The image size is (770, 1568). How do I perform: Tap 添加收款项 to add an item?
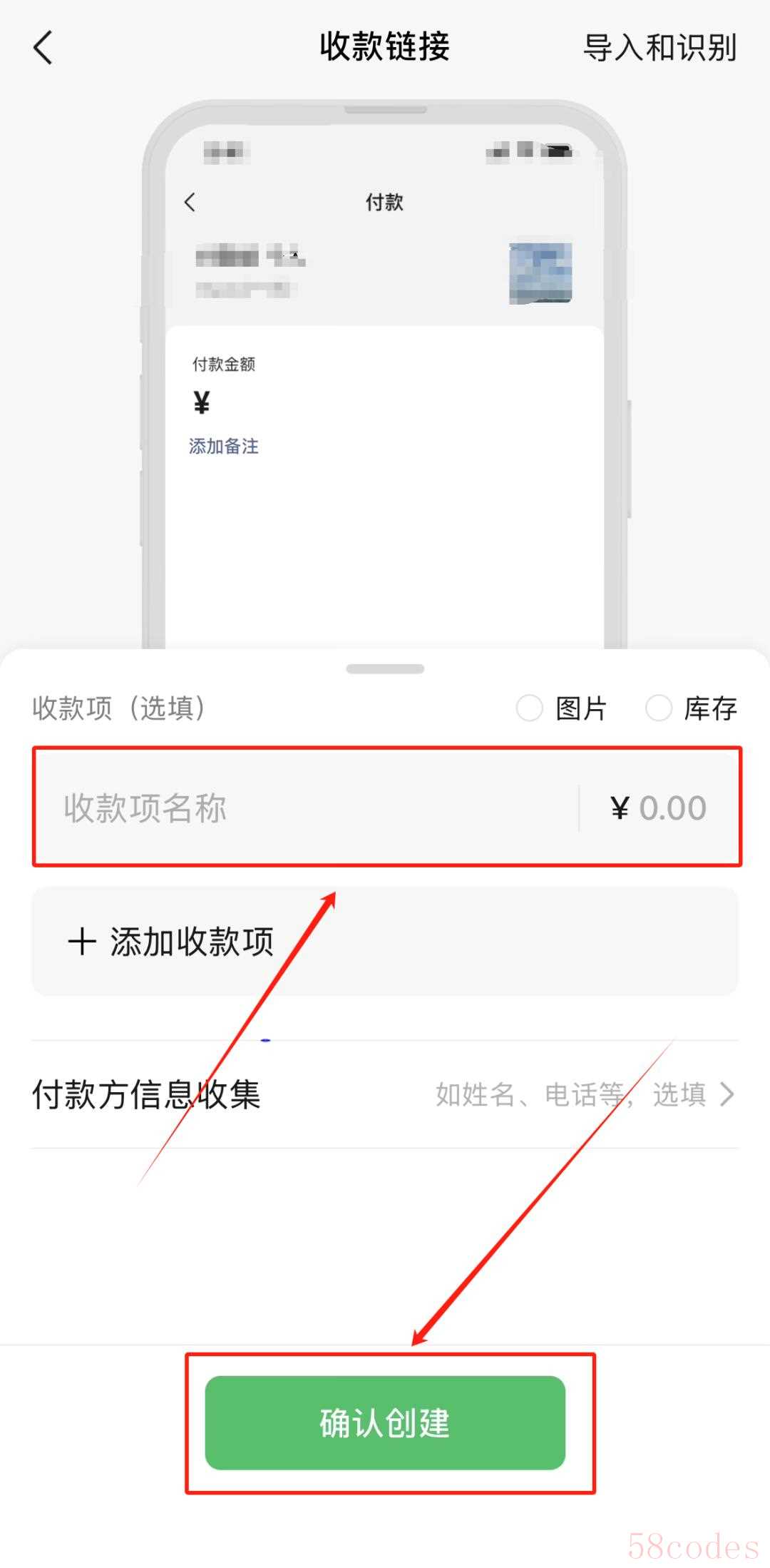tap(385, 942)
